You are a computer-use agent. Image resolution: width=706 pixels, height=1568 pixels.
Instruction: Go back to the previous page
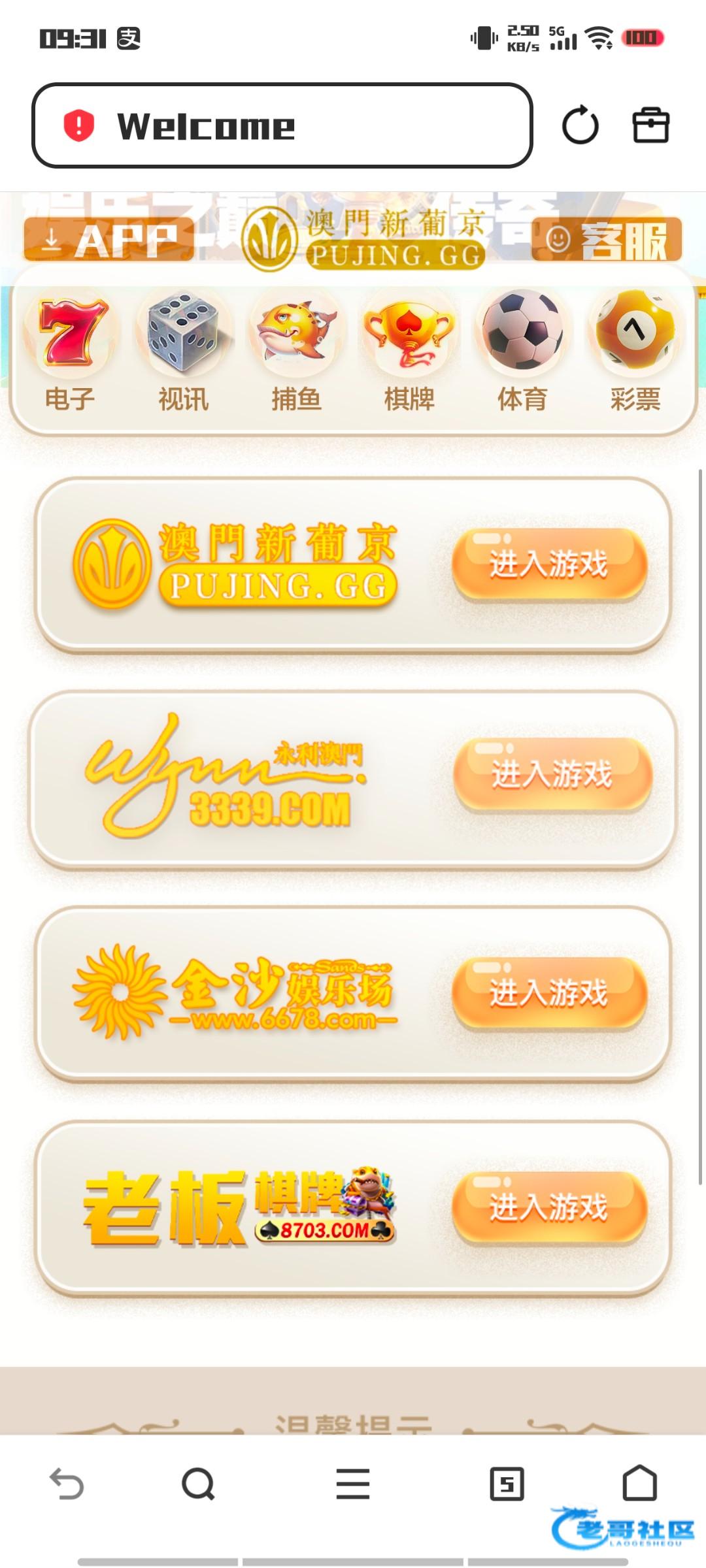point(67,1483)
